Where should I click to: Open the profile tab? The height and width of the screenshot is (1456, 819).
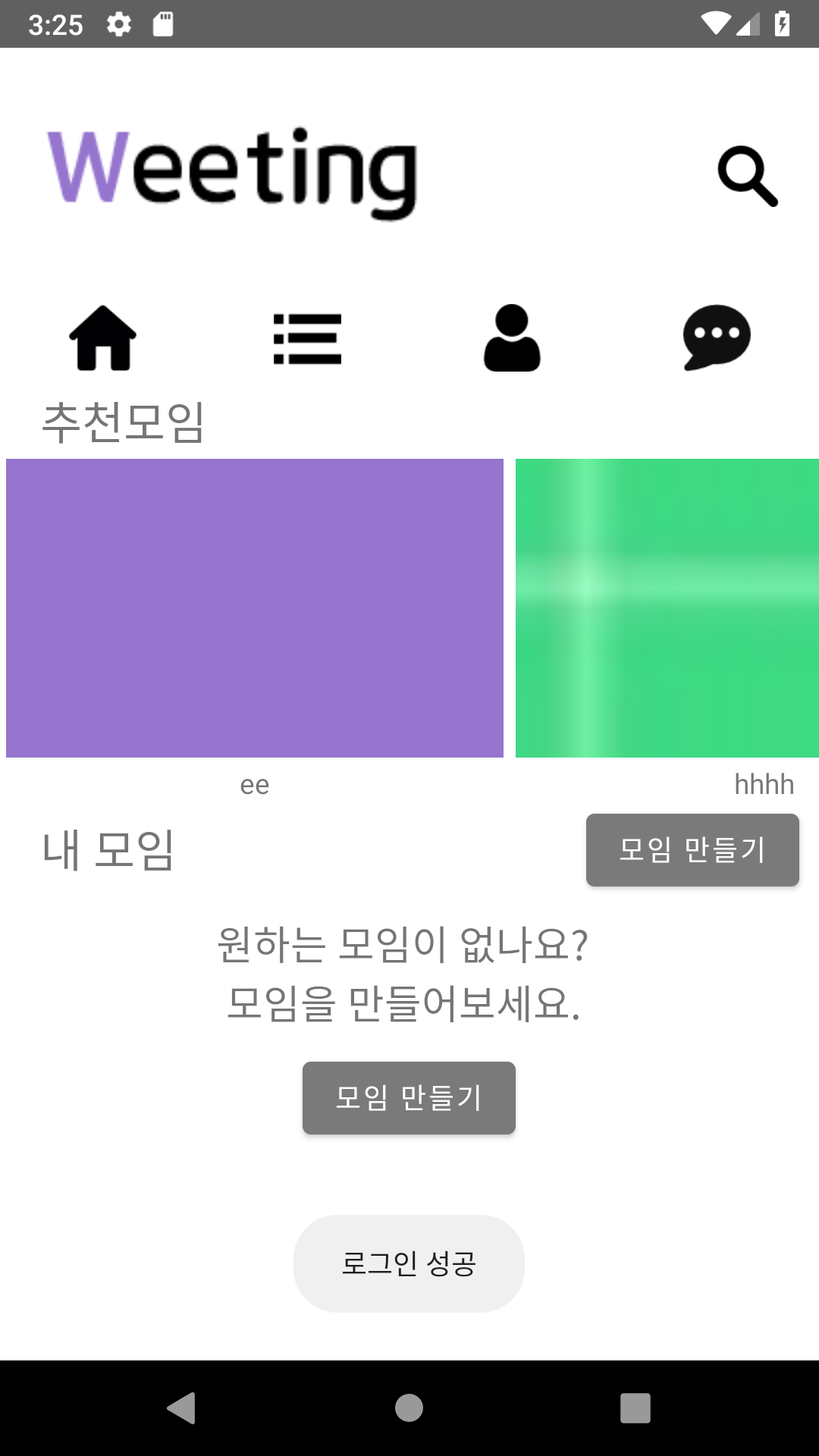coord(512,338)
